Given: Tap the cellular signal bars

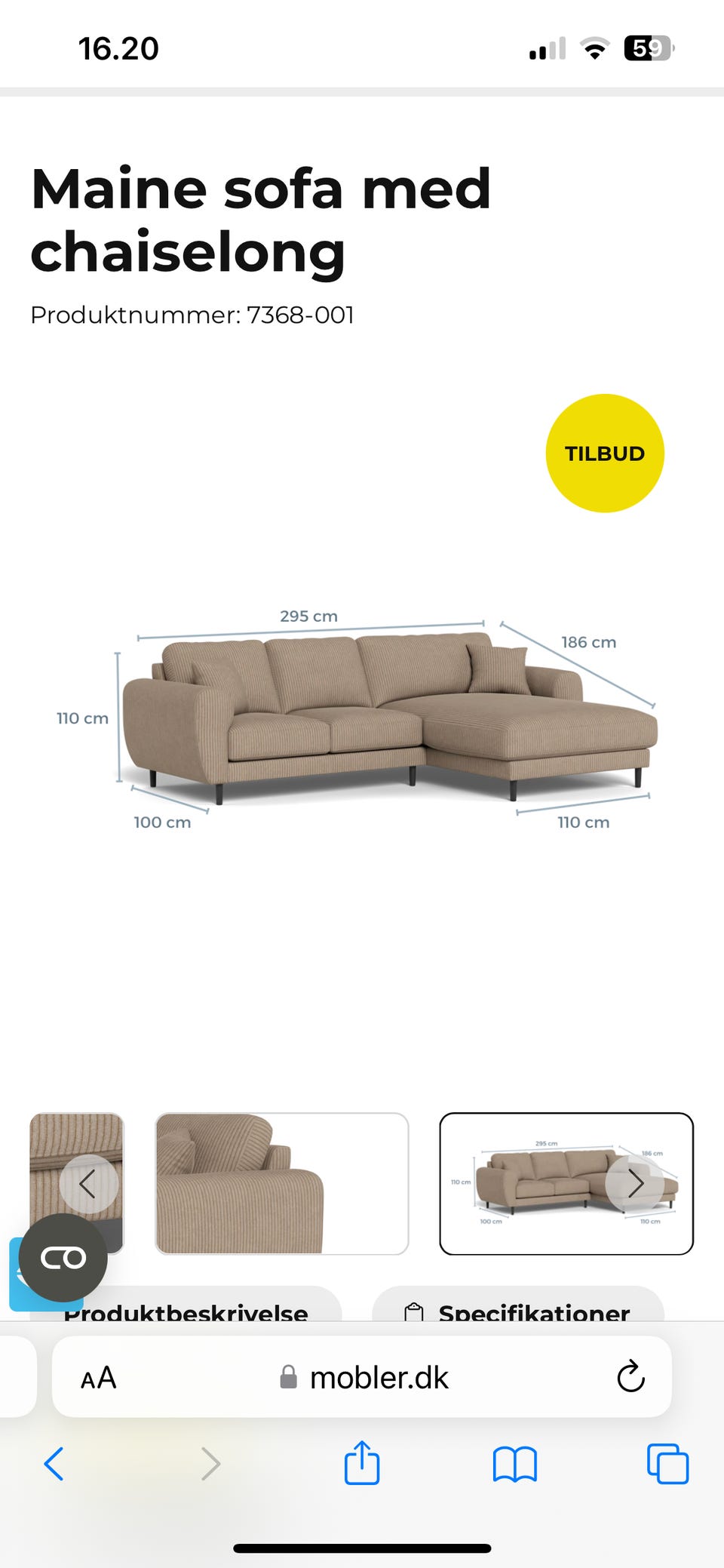Looking at the screenshot, I should 547,48.
